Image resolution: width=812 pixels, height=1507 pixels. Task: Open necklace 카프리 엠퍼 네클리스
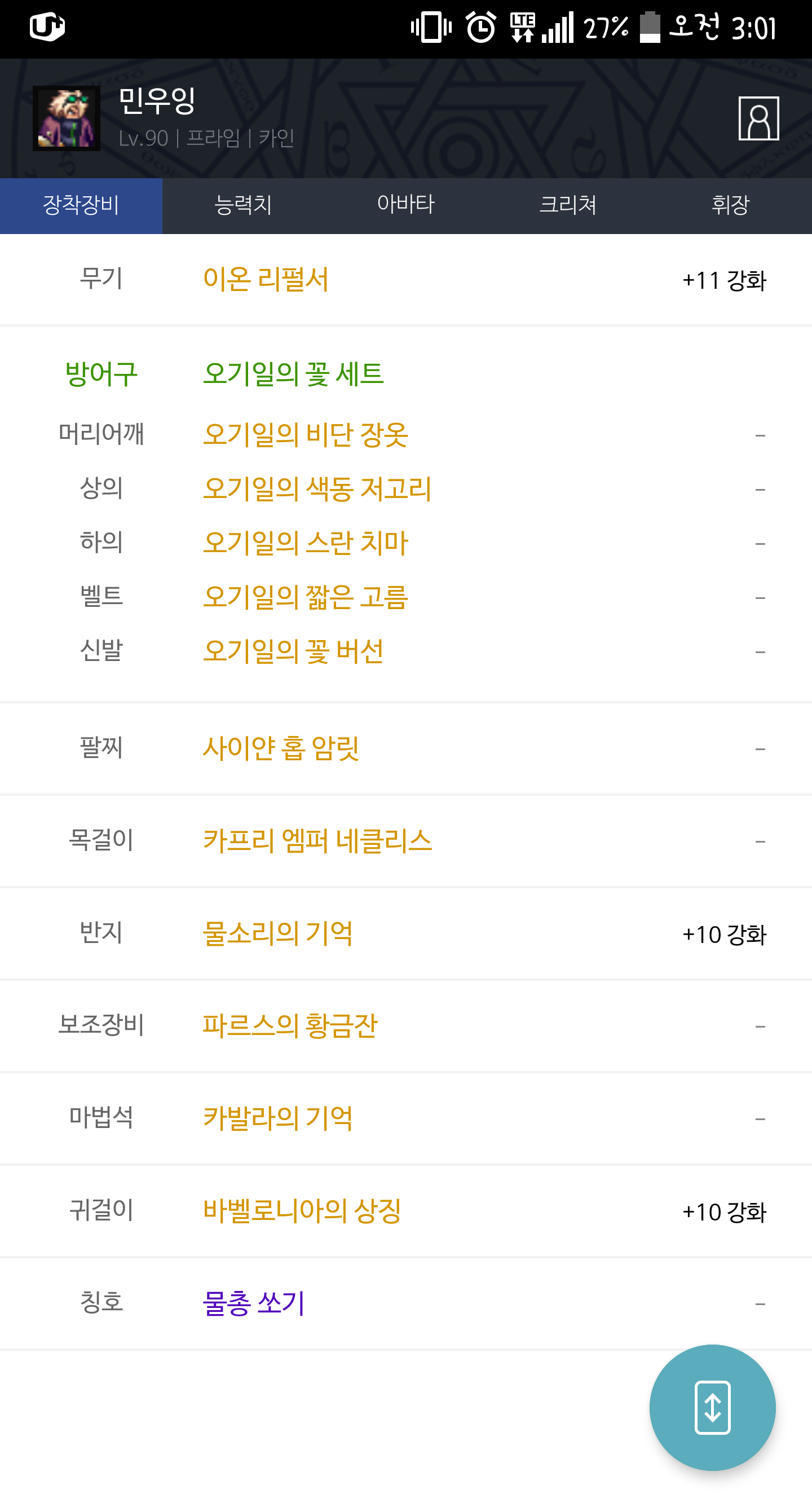coord(317,841)
